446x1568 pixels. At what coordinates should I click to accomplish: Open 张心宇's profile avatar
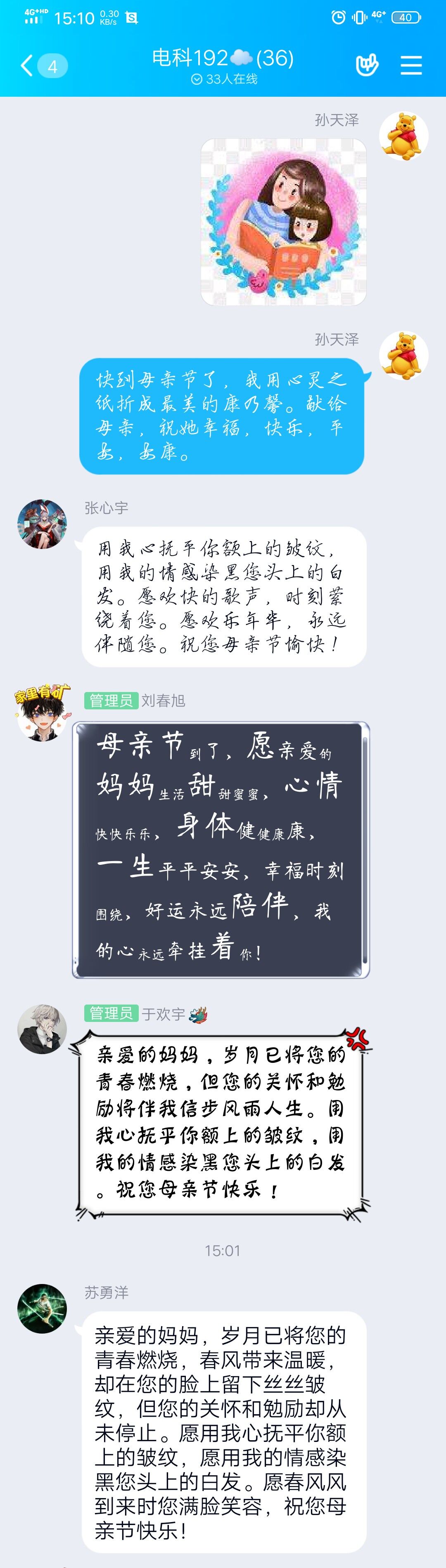tap(42, 524)
